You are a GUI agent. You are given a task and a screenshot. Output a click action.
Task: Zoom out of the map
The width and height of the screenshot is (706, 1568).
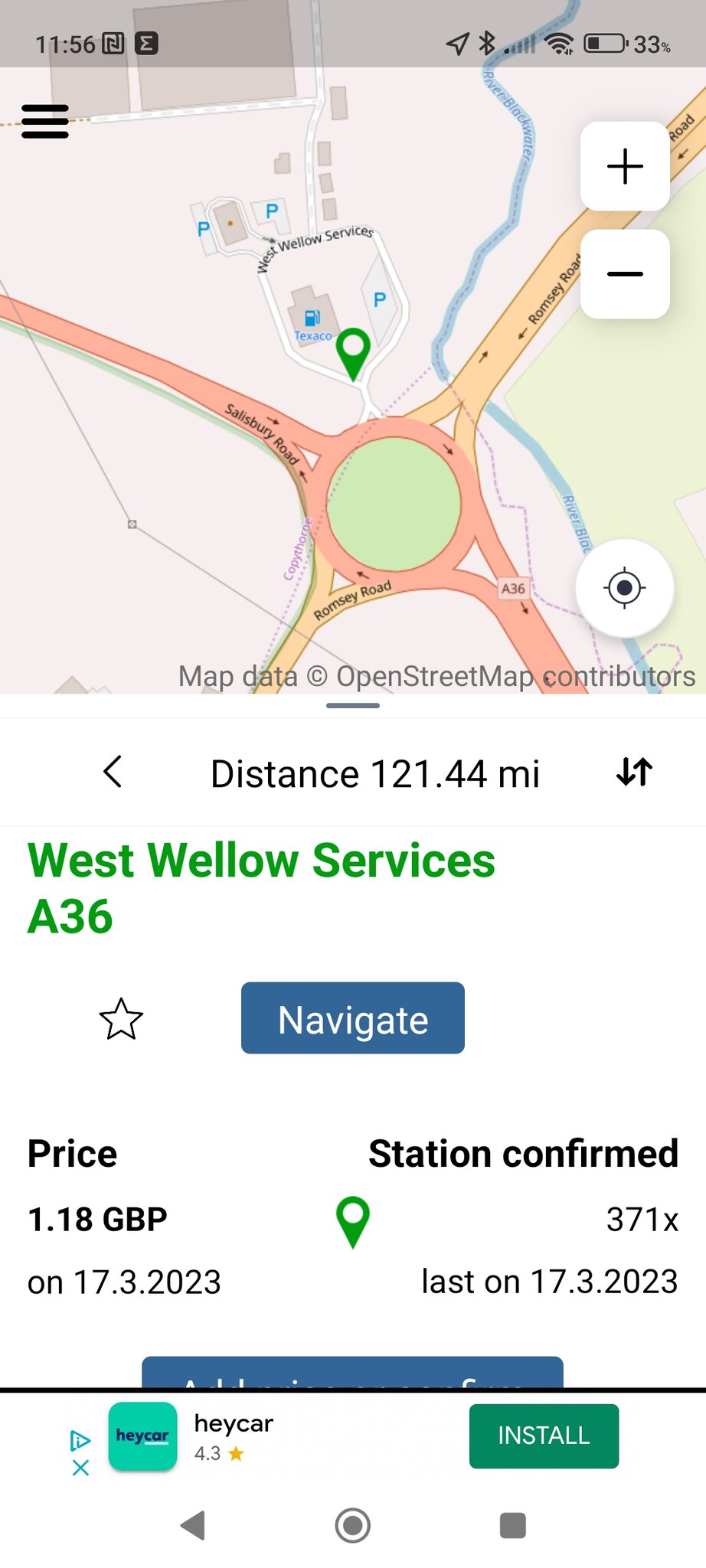coord(625,274)
